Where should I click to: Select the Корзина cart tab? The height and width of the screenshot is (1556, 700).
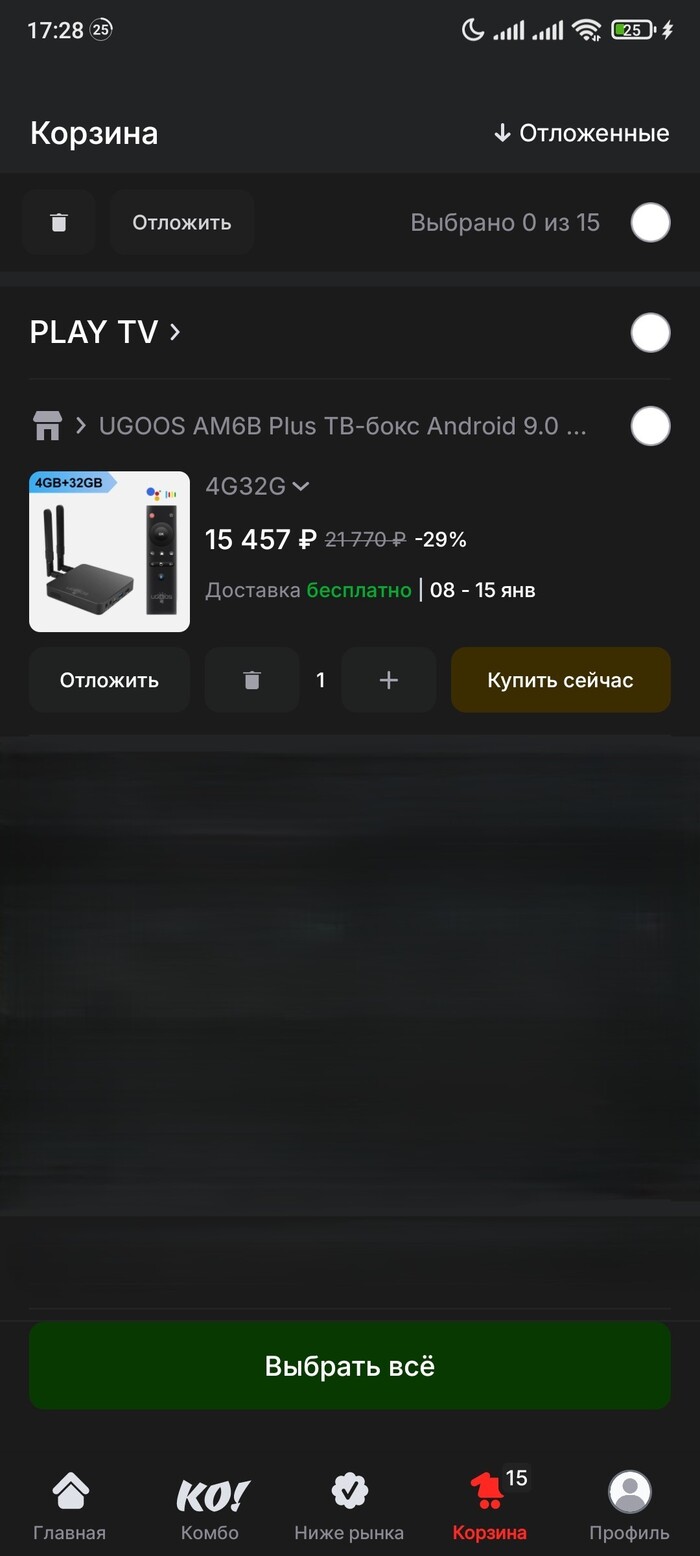pyautogui.click(x=490, y=1506)
